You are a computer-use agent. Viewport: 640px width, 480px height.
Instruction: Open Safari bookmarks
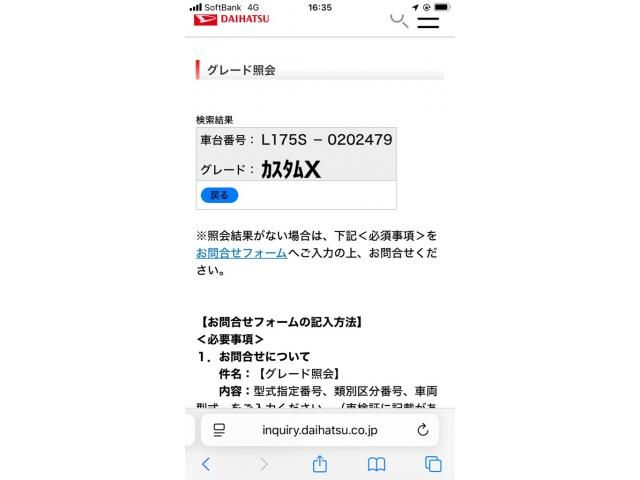[376, 464]
